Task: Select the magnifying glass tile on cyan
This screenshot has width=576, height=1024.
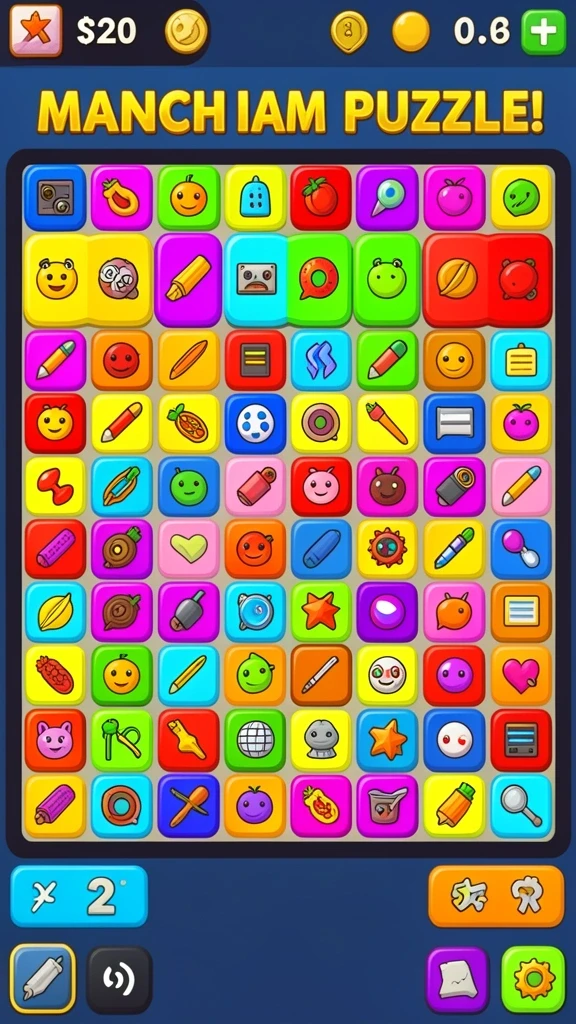Action: (x=521, y=806)
